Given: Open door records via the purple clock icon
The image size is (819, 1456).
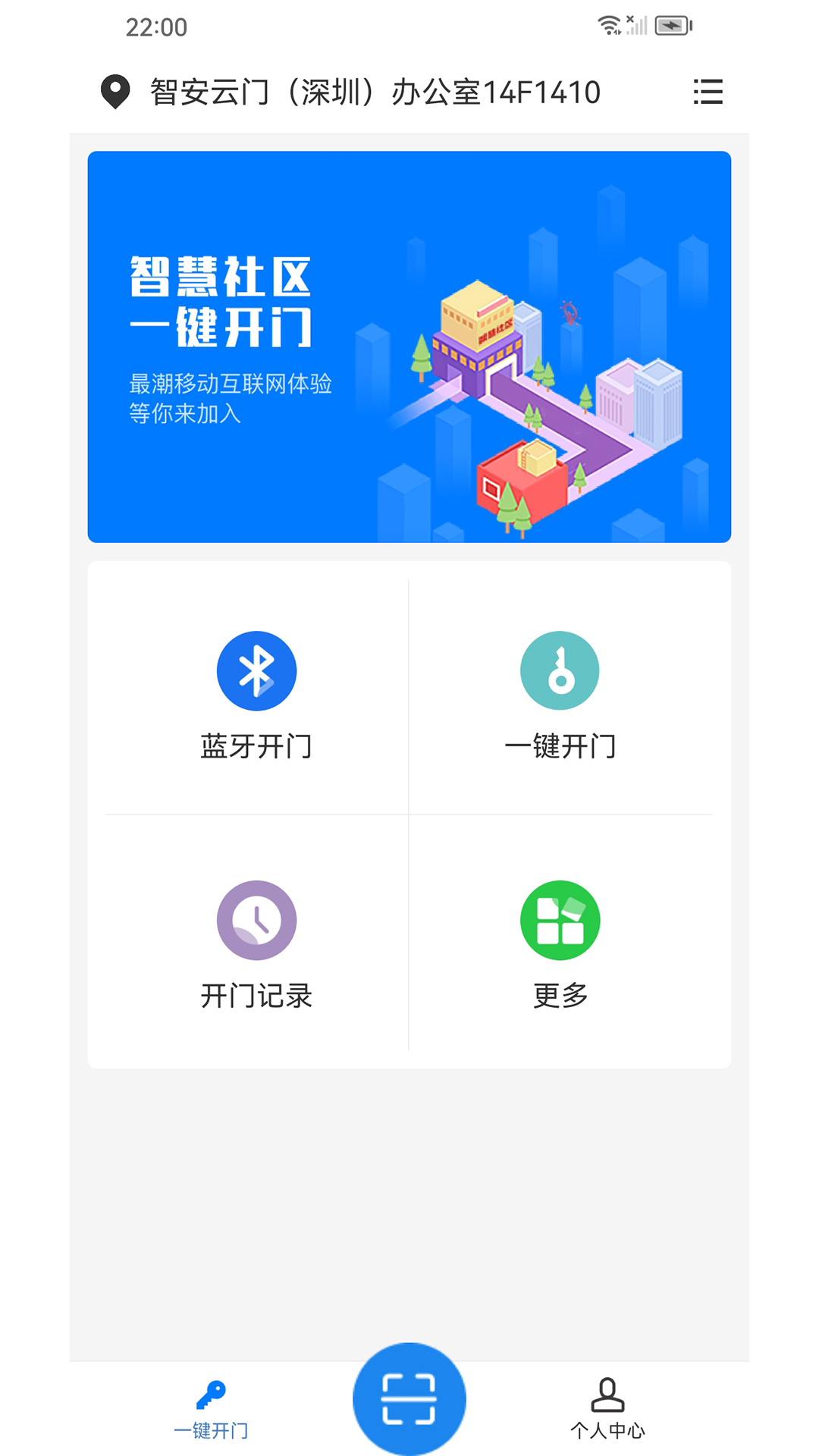Looking at the screenshot, I should pos(256,920).
